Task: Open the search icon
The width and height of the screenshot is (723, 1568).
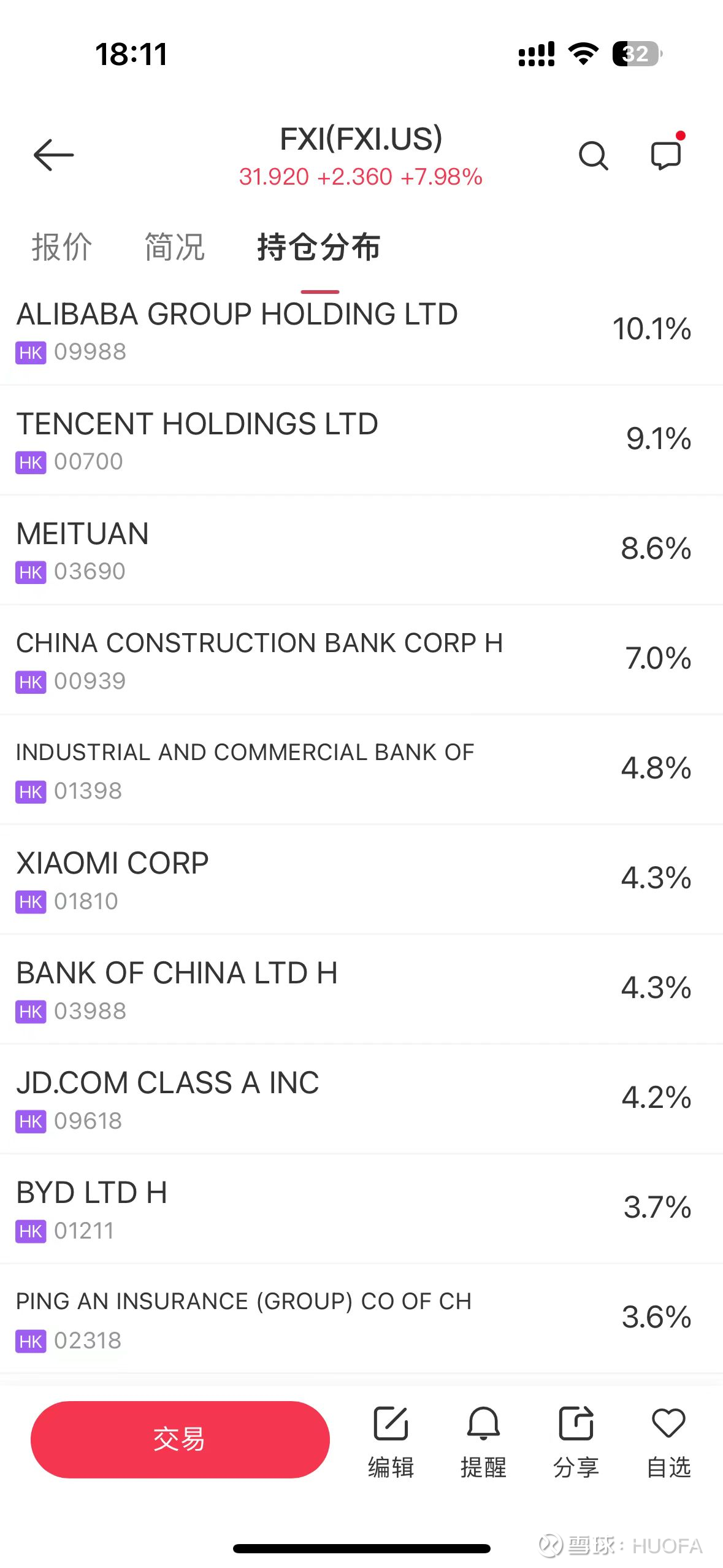Action: [593, 155]
